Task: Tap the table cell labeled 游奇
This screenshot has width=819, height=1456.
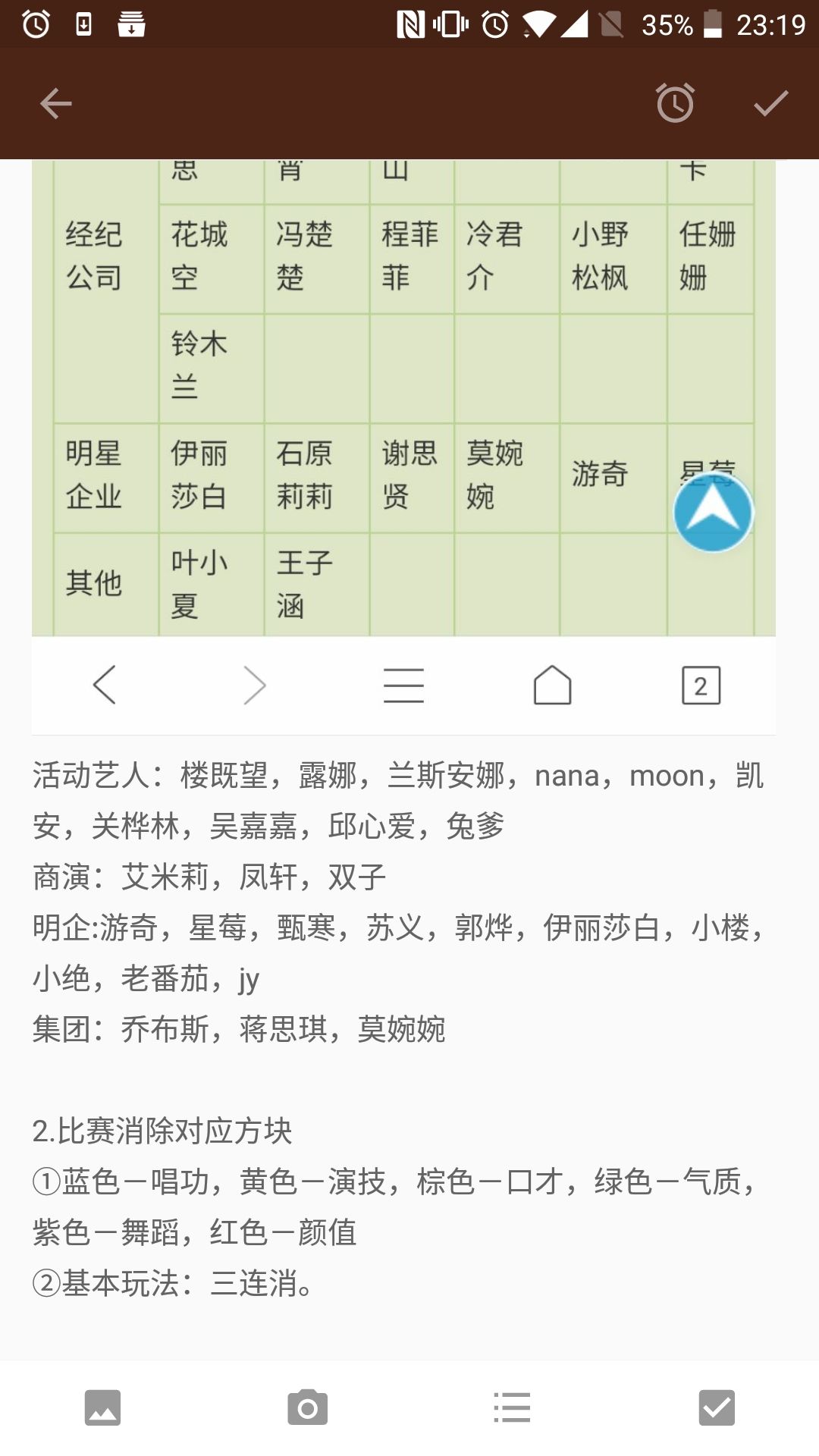Action: 599,476
